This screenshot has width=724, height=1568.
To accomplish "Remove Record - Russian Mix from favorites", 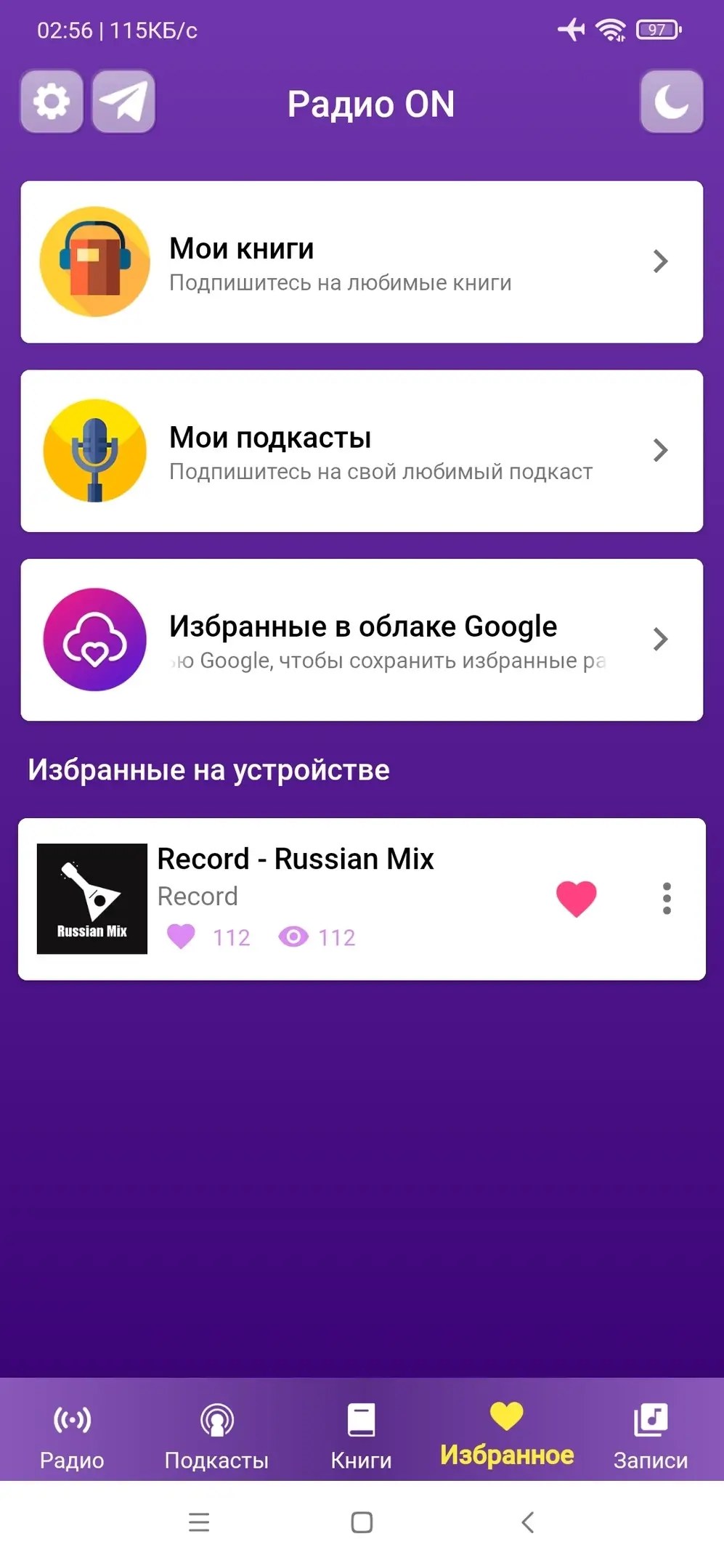I will coord(576,898).
